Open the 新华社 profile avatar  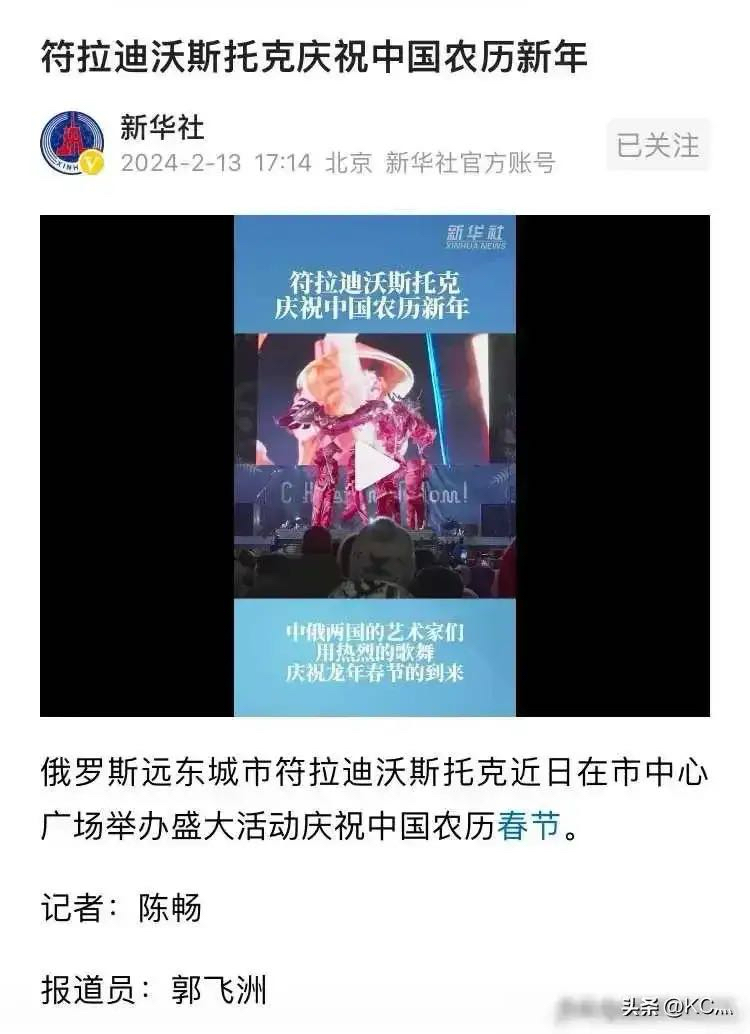tap(72, 144)
